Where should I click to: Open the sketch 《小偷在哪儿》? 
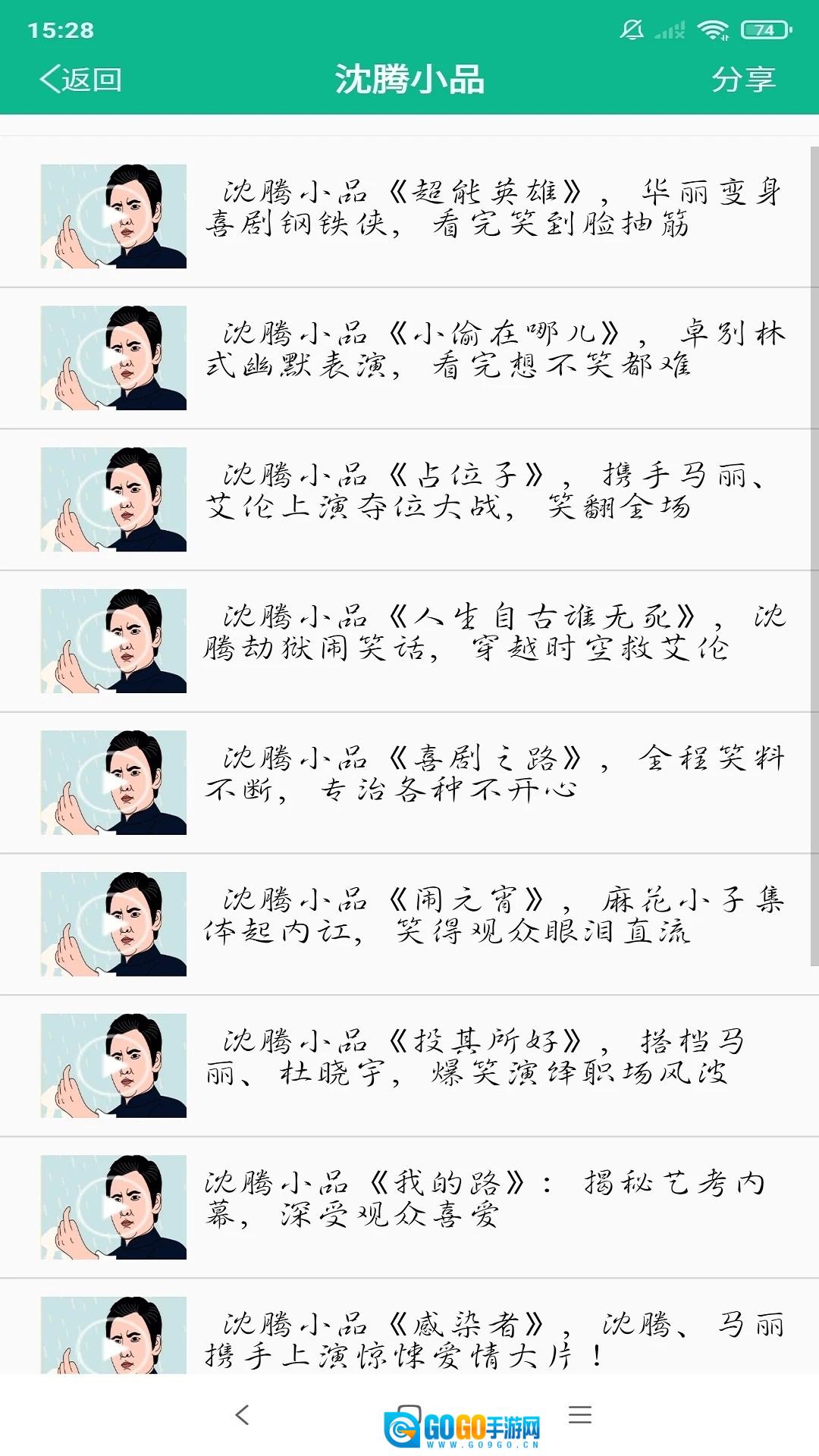(409, 358)
